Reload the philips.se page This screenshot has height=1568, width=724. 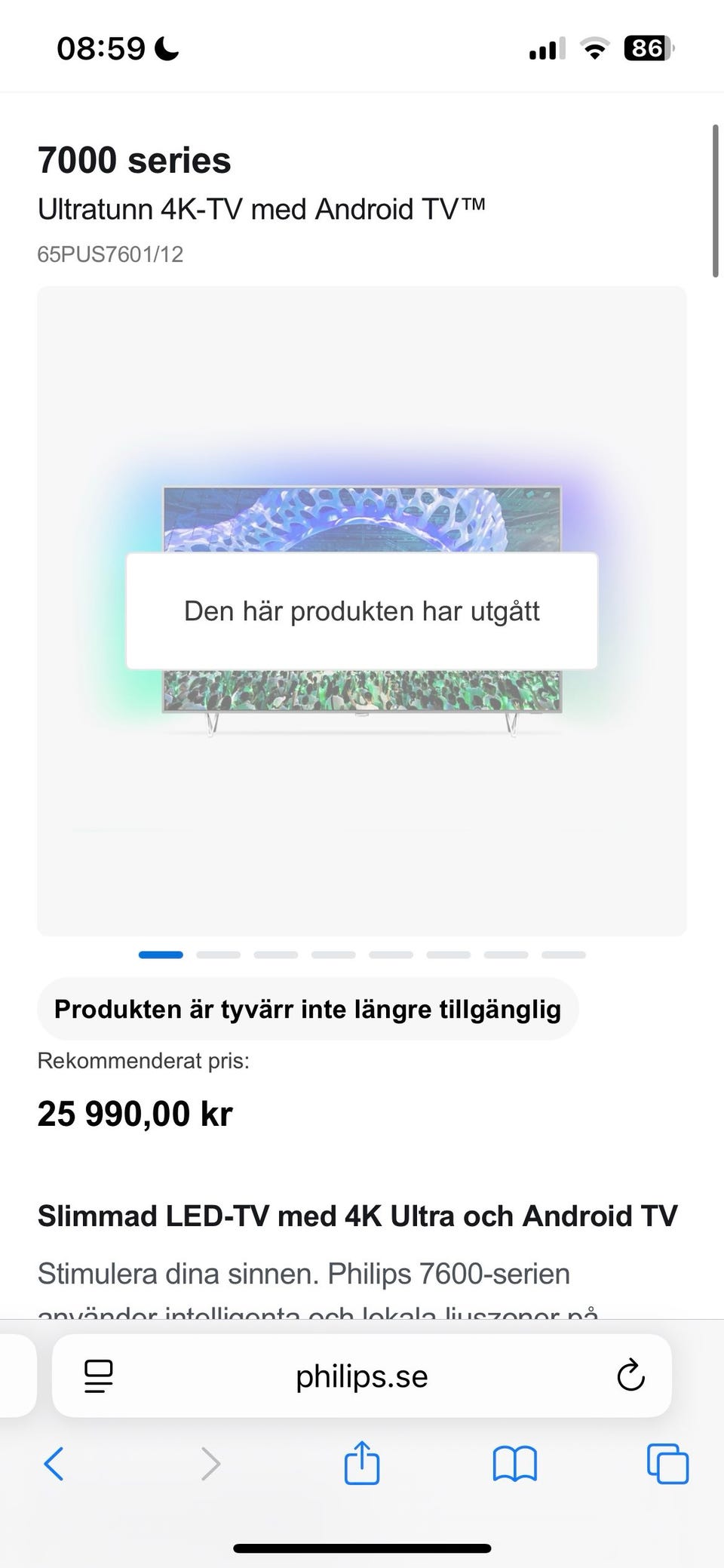[x=630, y=1376]
